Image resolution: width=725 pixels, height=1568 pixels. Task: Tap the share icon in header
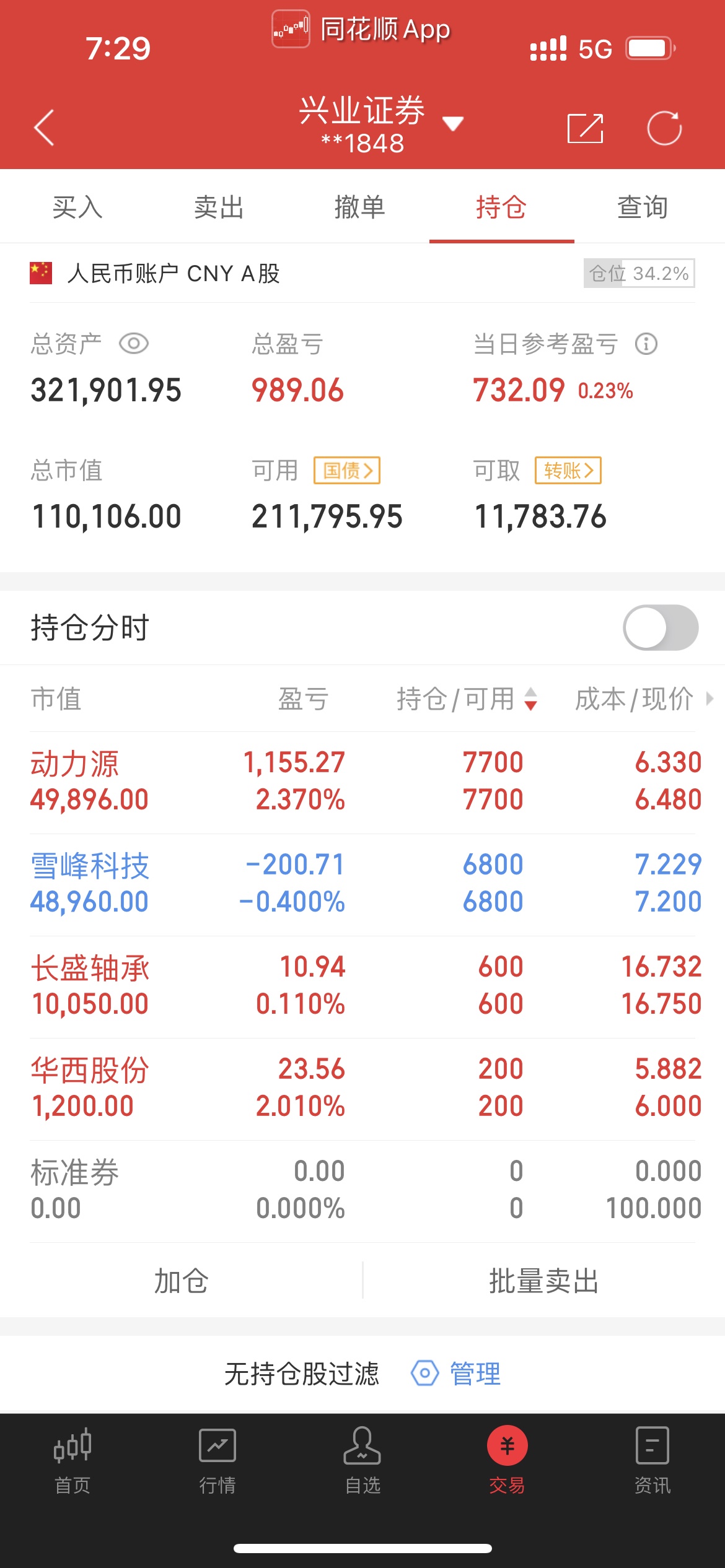[x=586, y=128]
